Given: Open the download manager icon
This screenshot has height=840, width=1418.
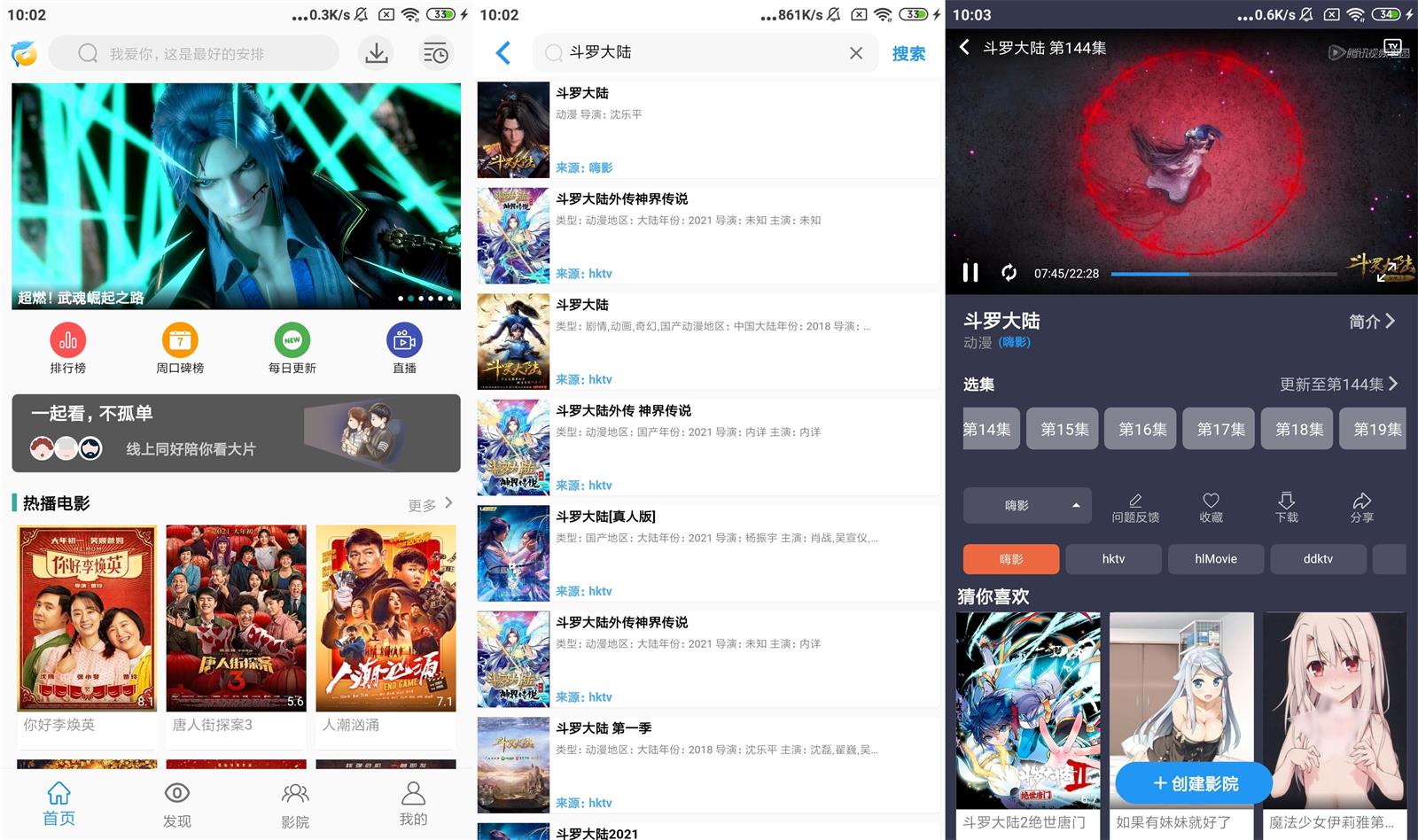Looking at the screenshot, I should click(377, 53).
